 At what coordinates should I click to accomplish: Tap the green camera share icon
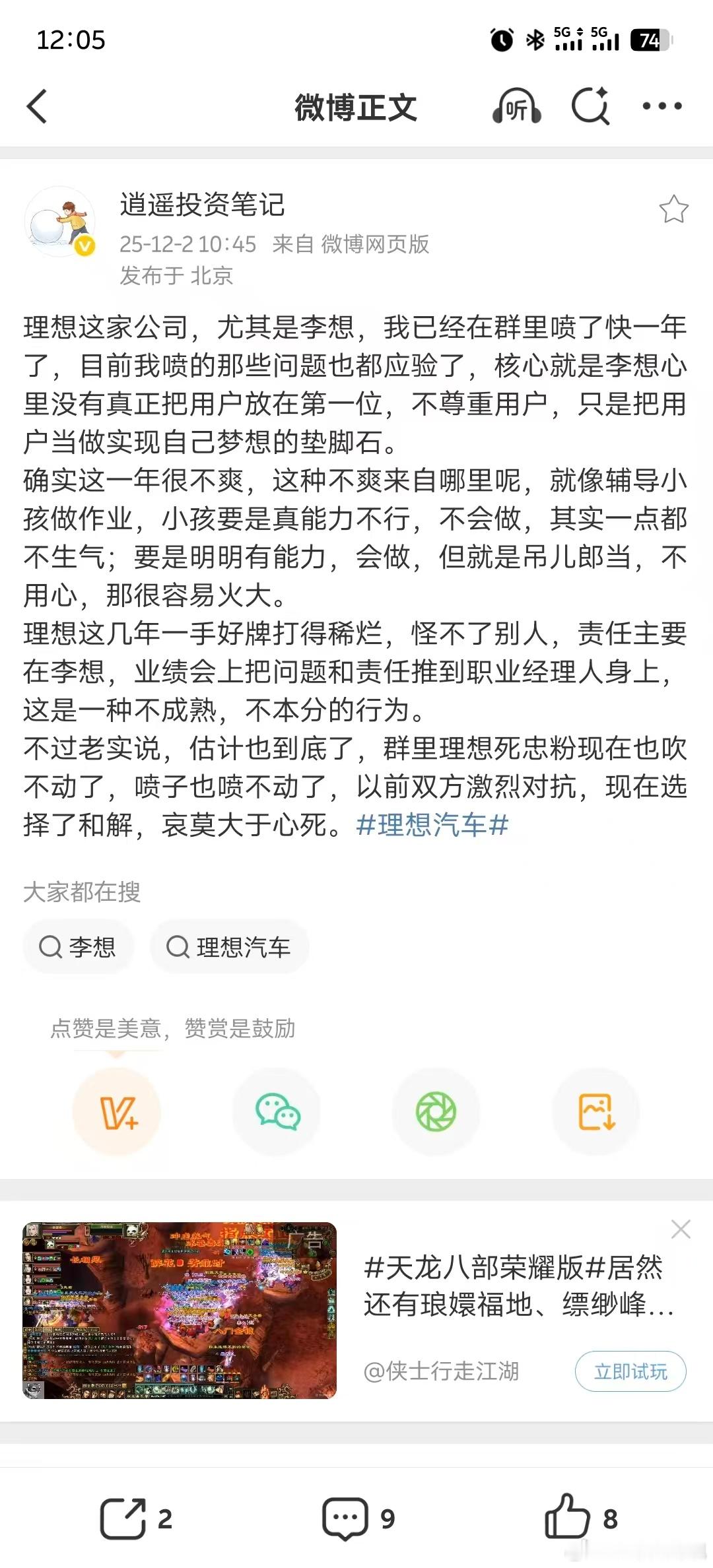[436, 1113]
